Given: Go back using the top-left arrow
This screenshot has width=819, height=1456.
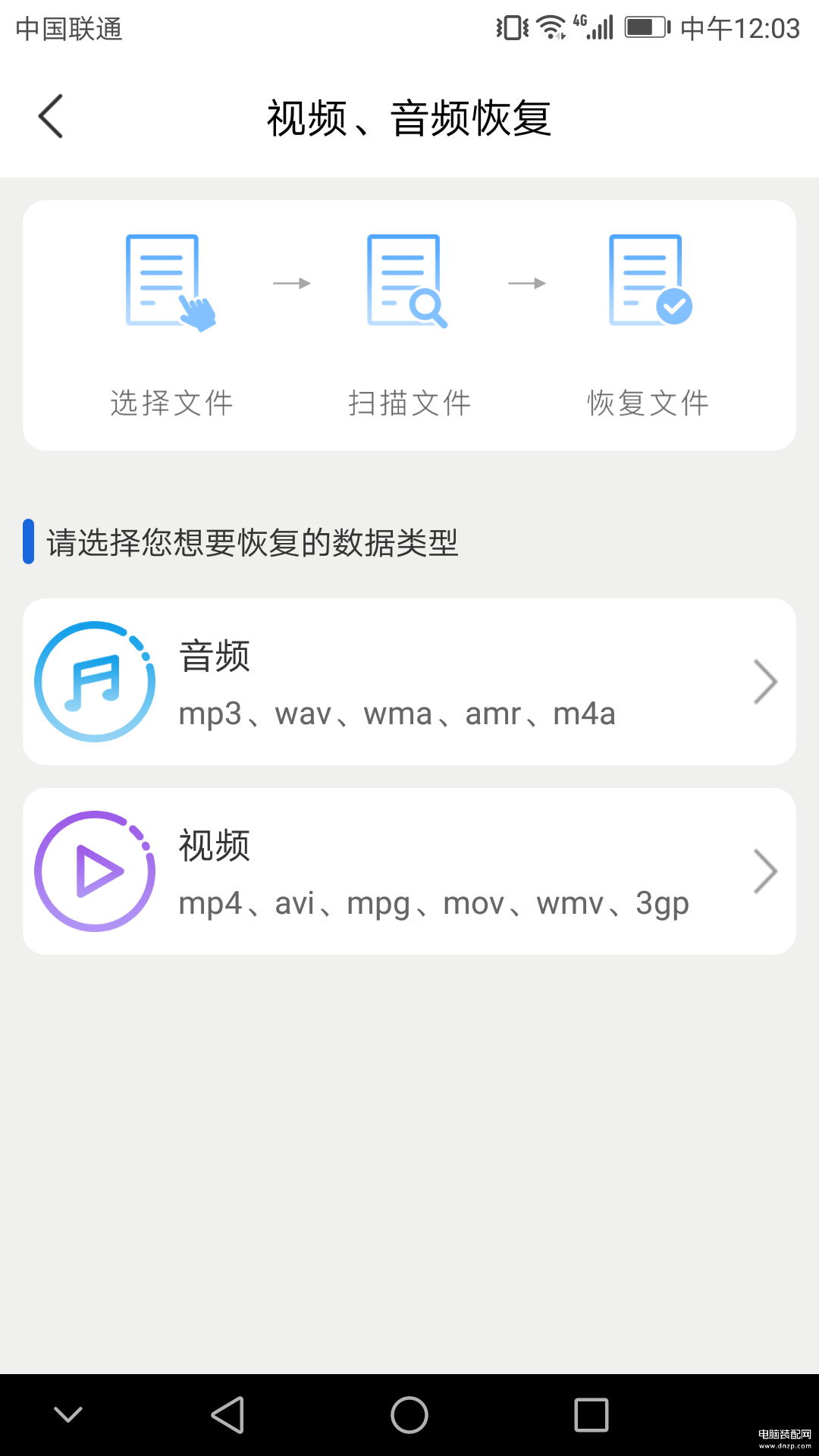Looking at the screenshot, I should (51, 117).
